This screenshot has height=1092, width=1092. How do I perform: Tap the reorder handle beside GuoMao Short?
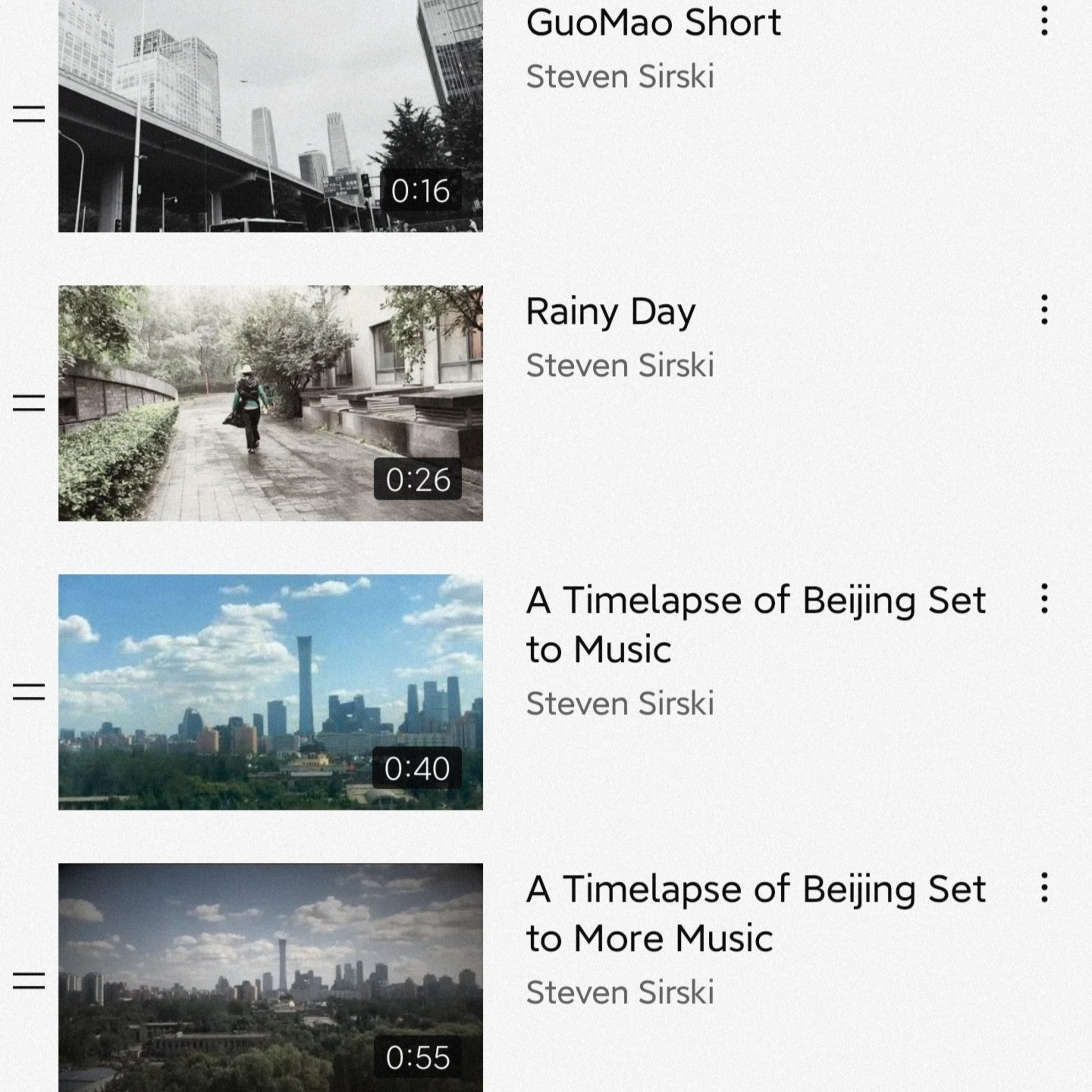coord(29,114)
